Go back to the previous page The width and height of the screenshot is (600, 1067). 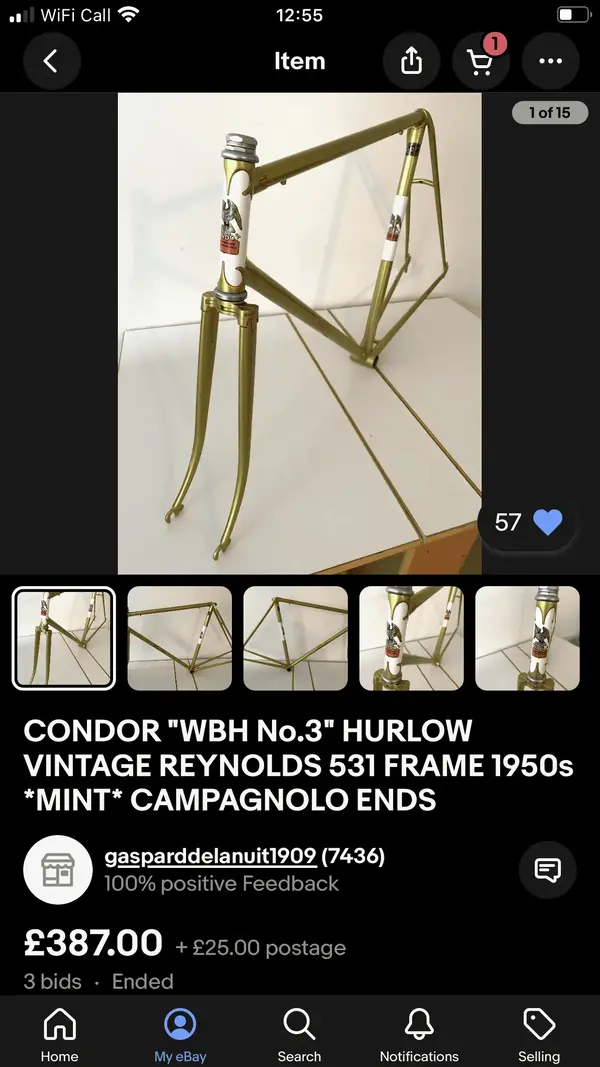click(50, 61)
